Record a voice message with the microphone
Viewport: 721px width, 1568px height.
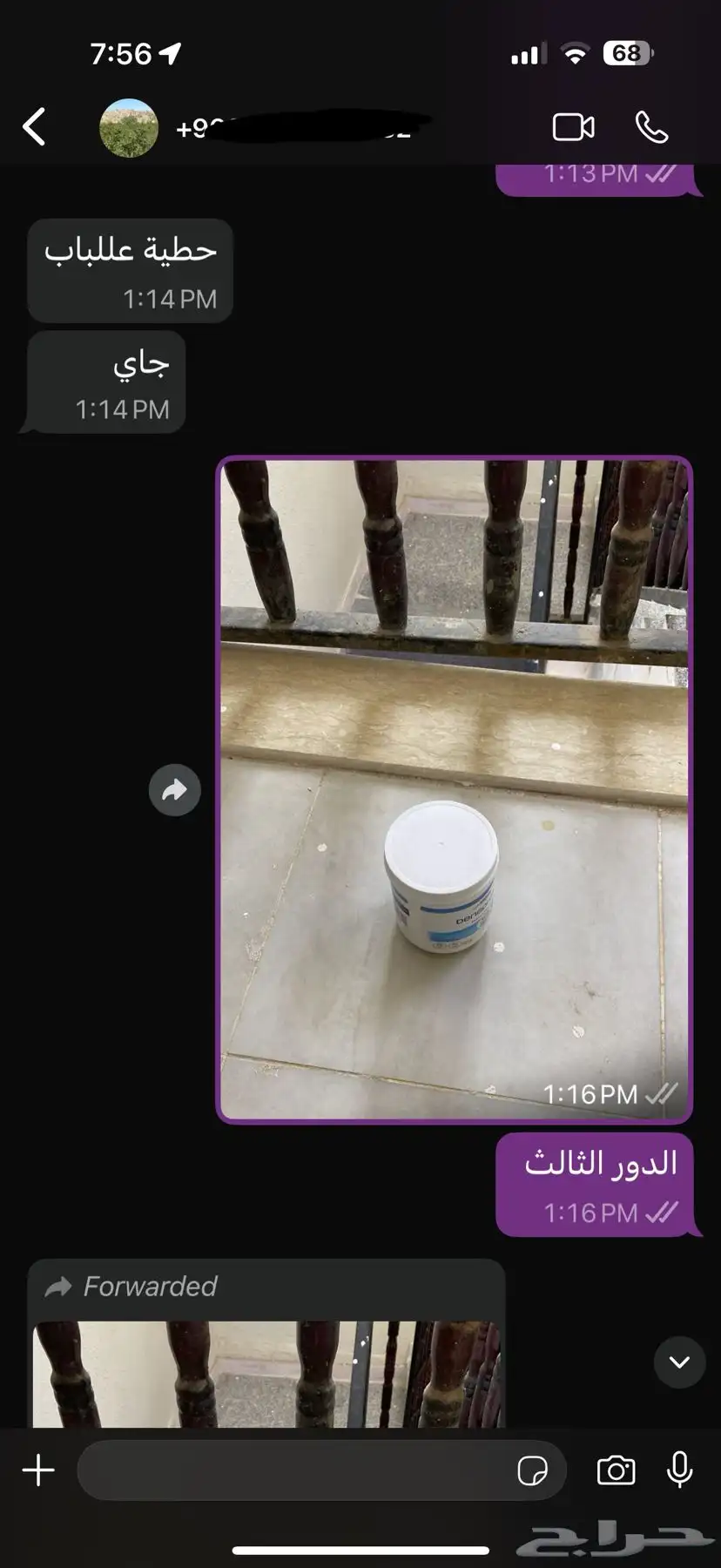(x=679, y=1470)
